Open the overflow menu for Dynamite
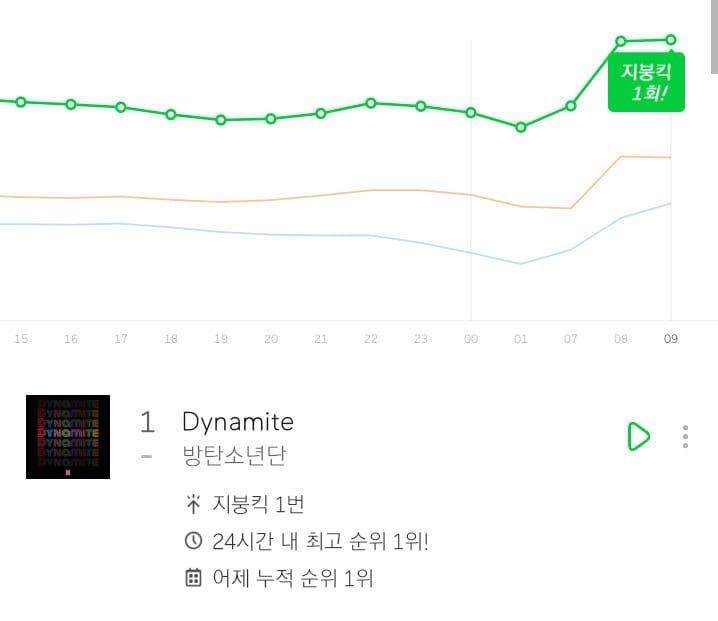The image size is (718, 621). pos(685,436)
